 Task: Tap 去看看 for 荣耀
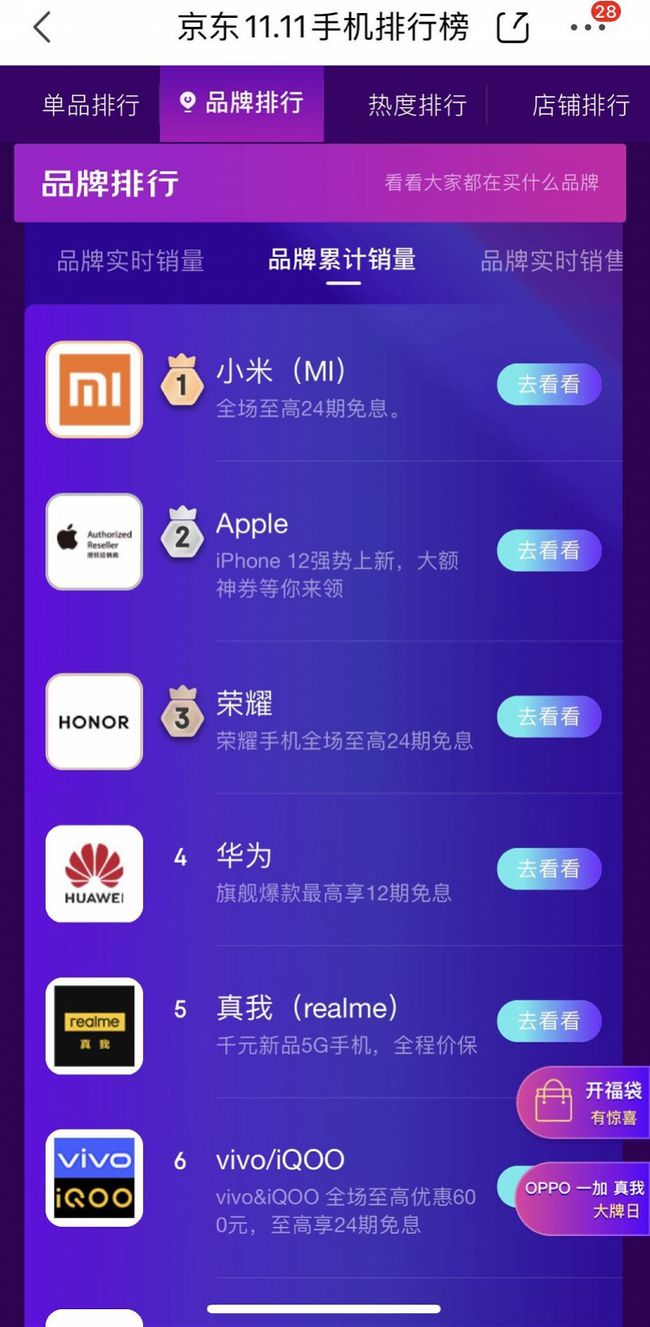pyautogui.click(x=549, y=716)
